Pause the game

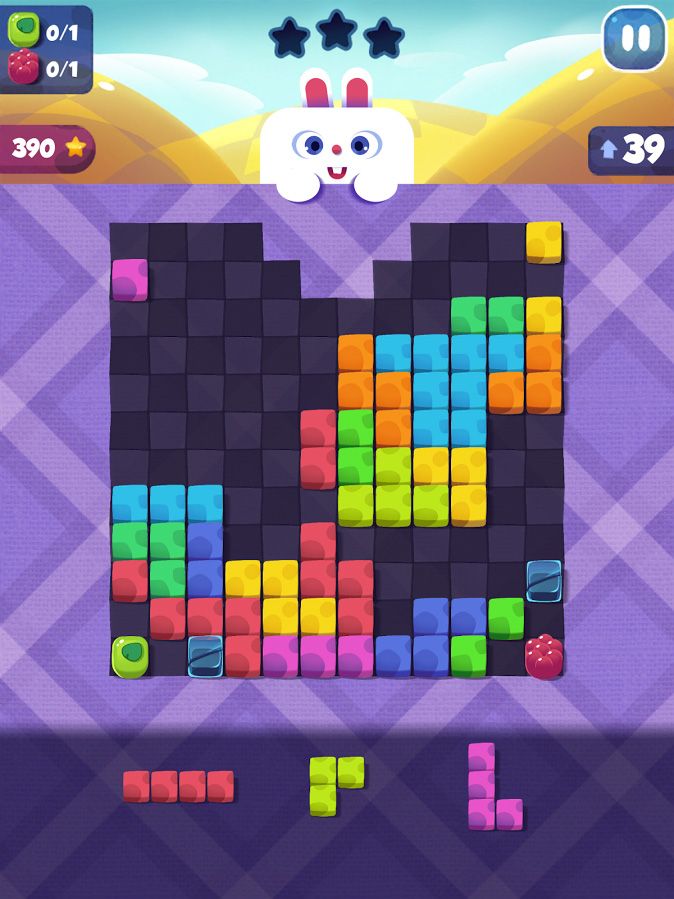[635, 39]
